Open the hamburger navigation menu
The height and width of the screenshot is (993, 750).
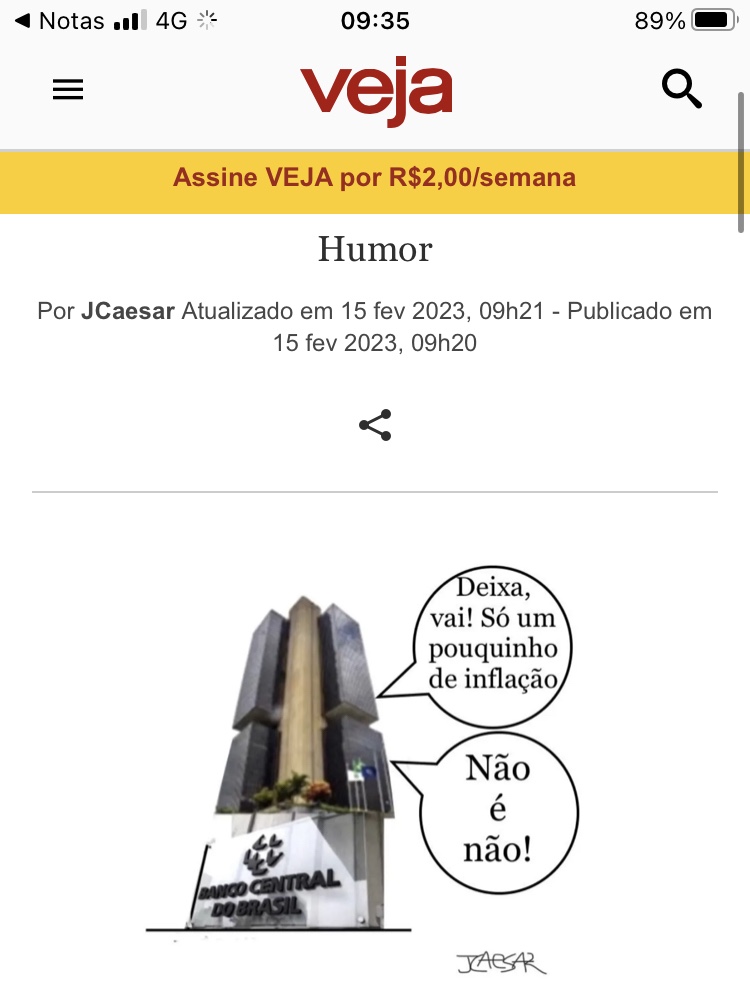click(x=68, y=90)
